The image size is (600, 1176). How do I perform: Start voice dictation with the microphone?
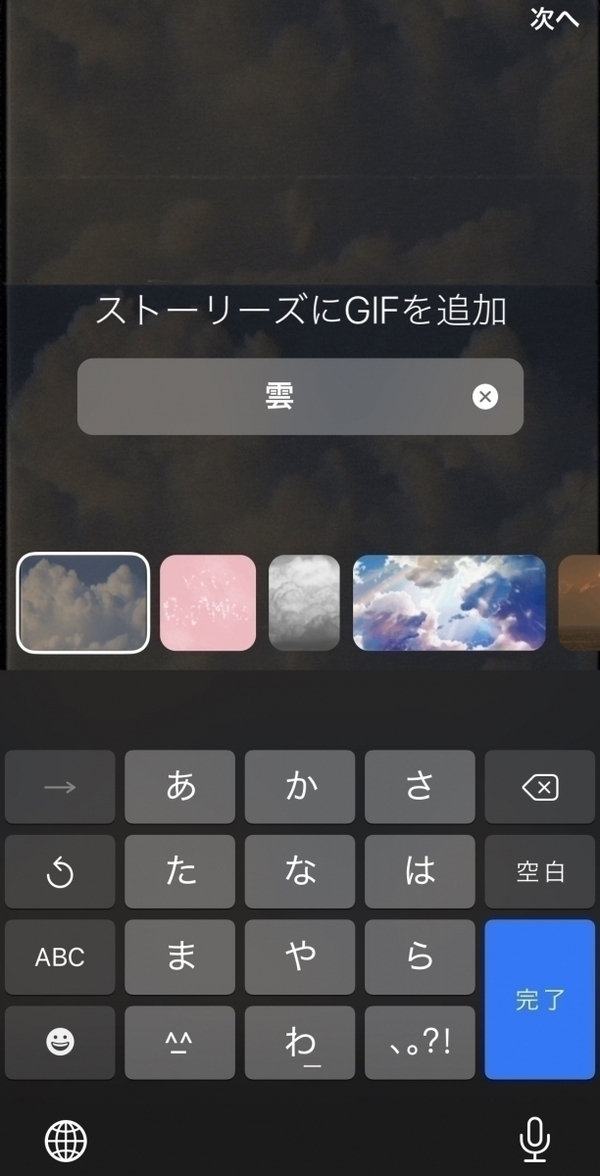pyautogui.click(x=535, y=1138)
